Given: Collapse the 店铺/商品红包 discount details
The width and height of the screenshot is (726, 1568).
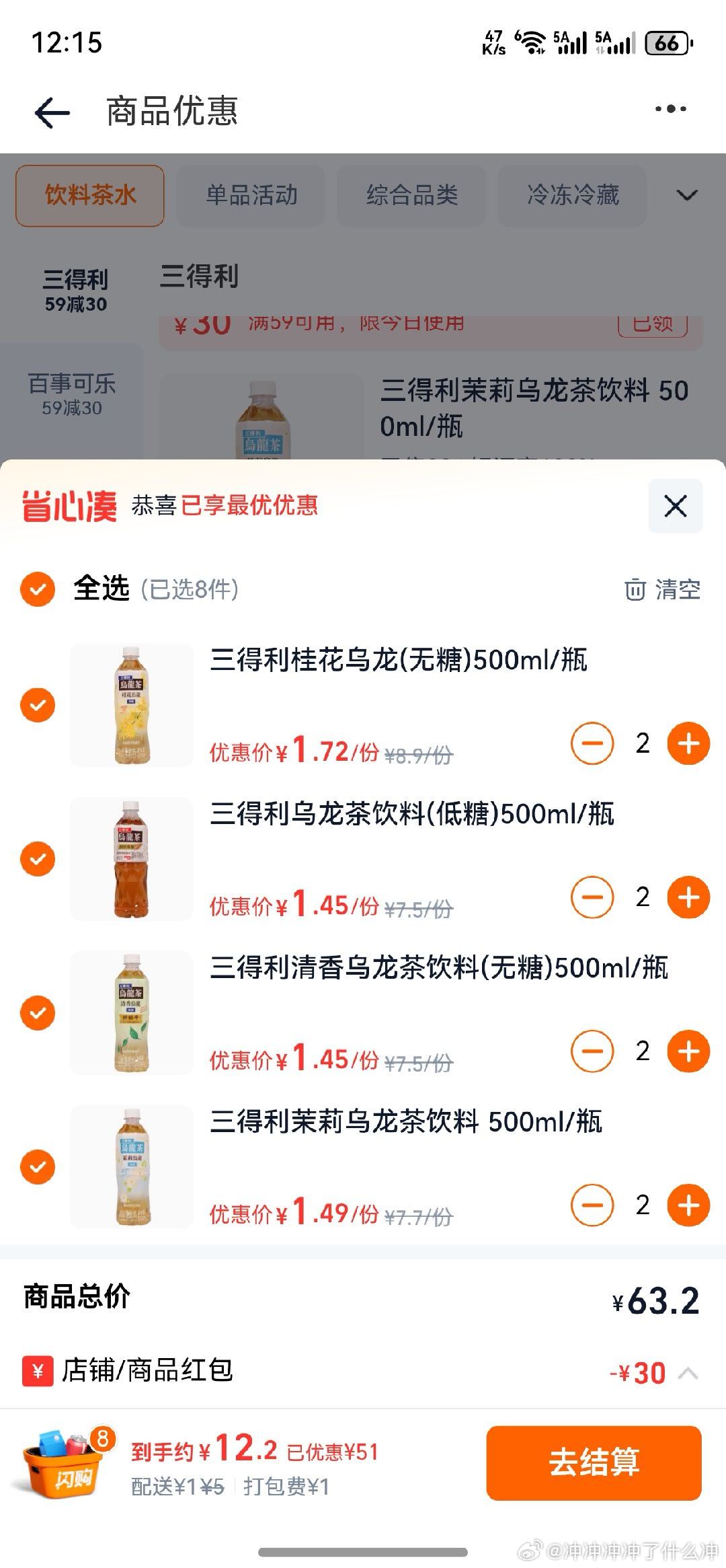Looking at the screenshot, I should (x=688, y=1373).
